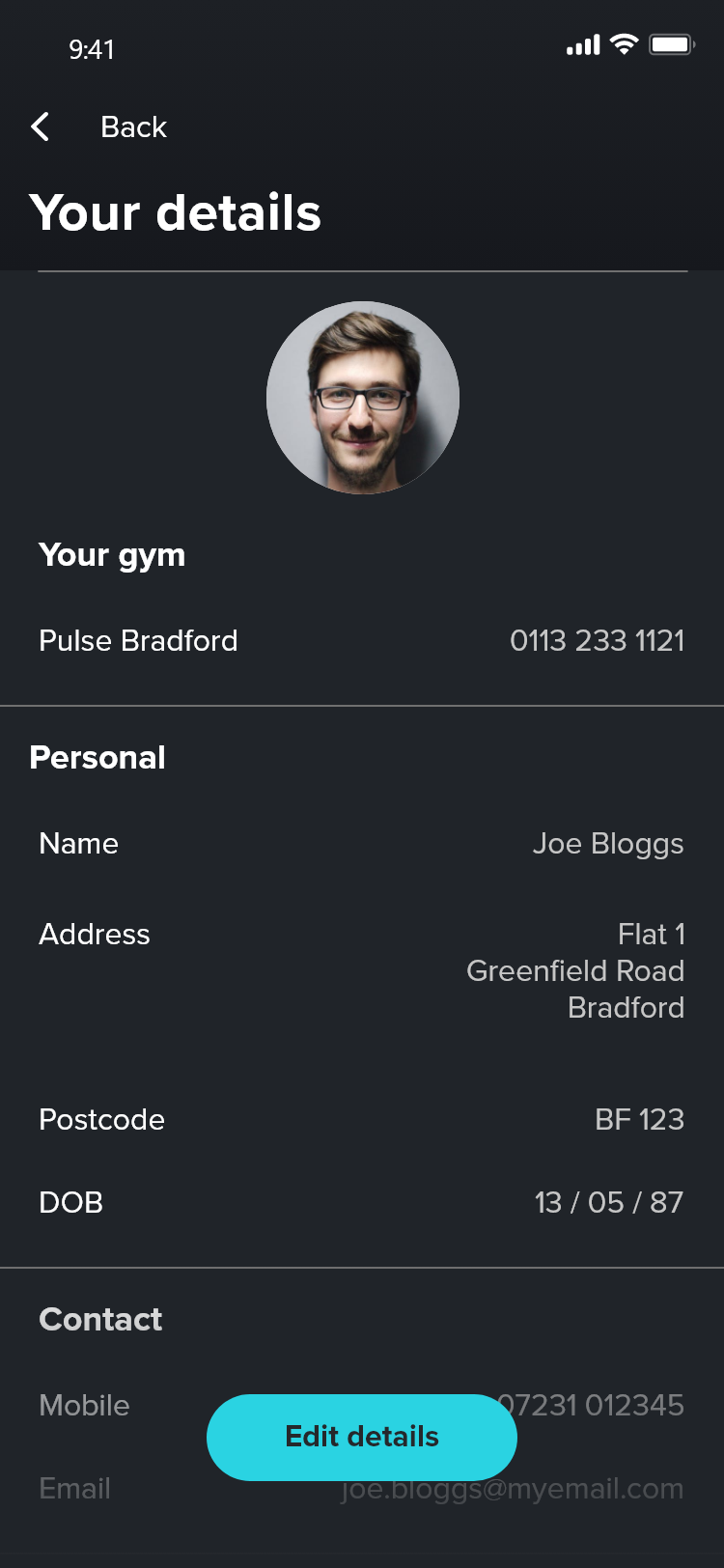This screenshot has height=1568, width=724.
Task: Go back using the Back arrow
Action: click(x=41, y=126)
